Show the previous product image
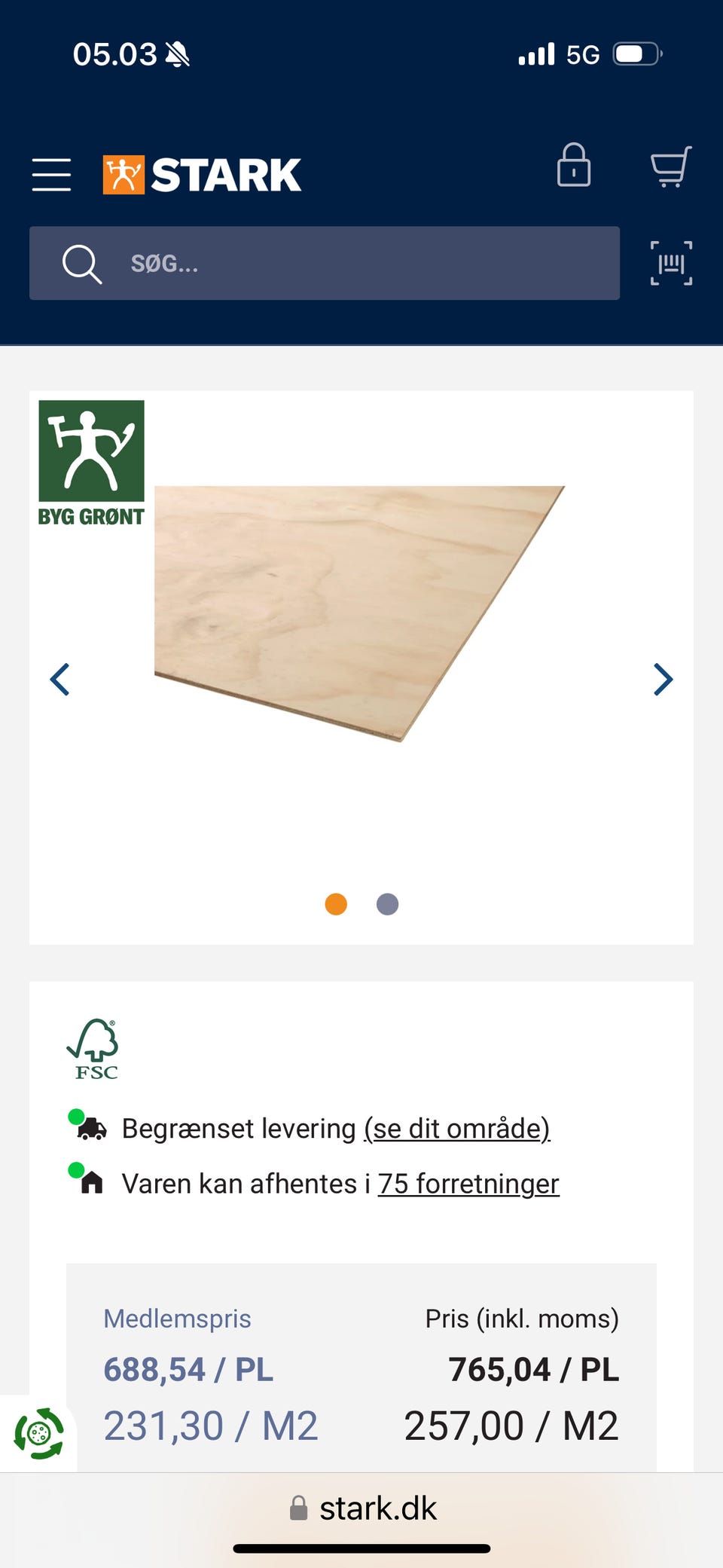The height and width of the screenshot is (1568, 723). (x=61, y=679)
